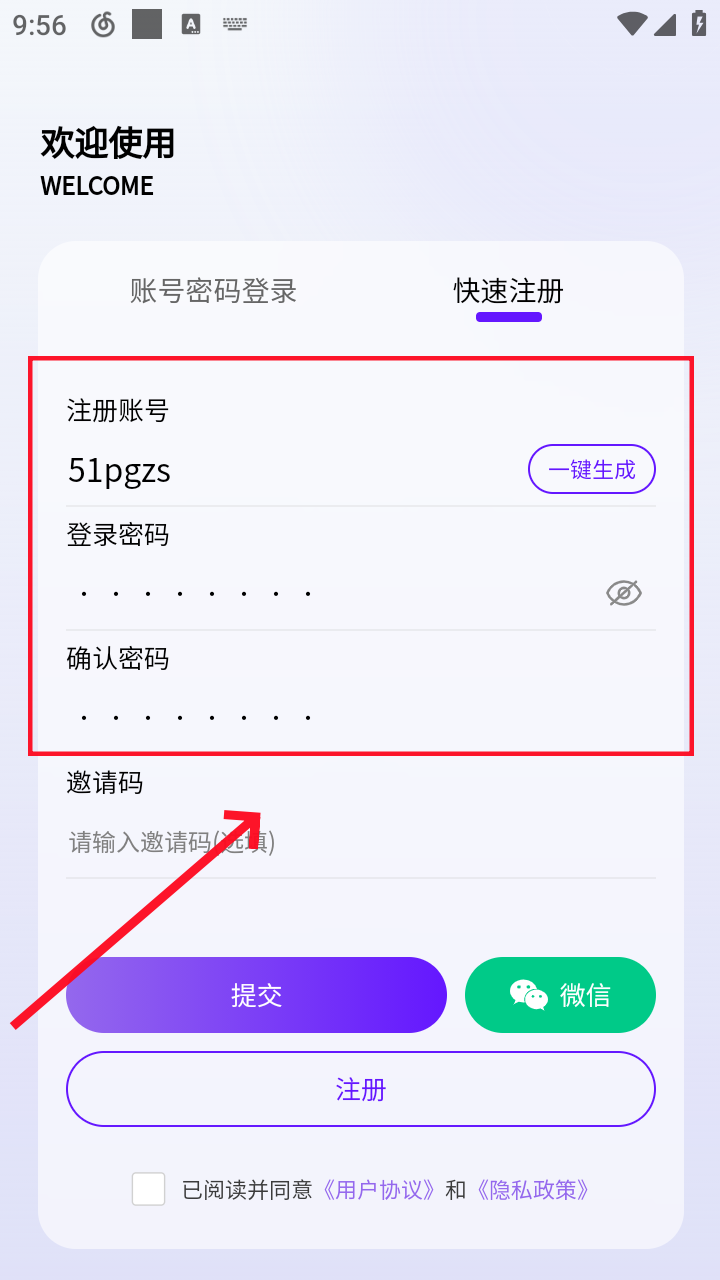Tap the keyboard icon in the status bar
This screenshot has width=720, height=1280.
(233, 25)
